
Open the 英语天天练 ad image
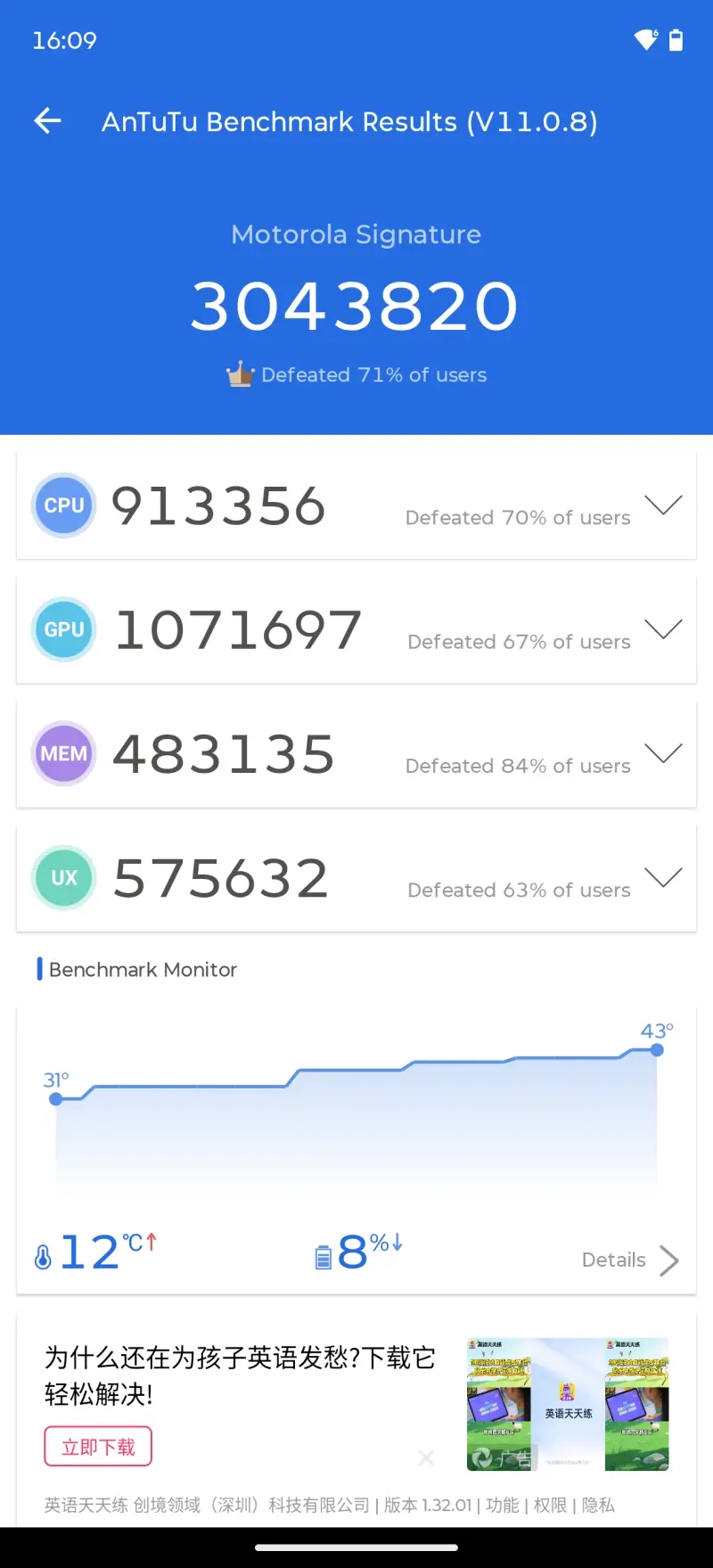568,1404
